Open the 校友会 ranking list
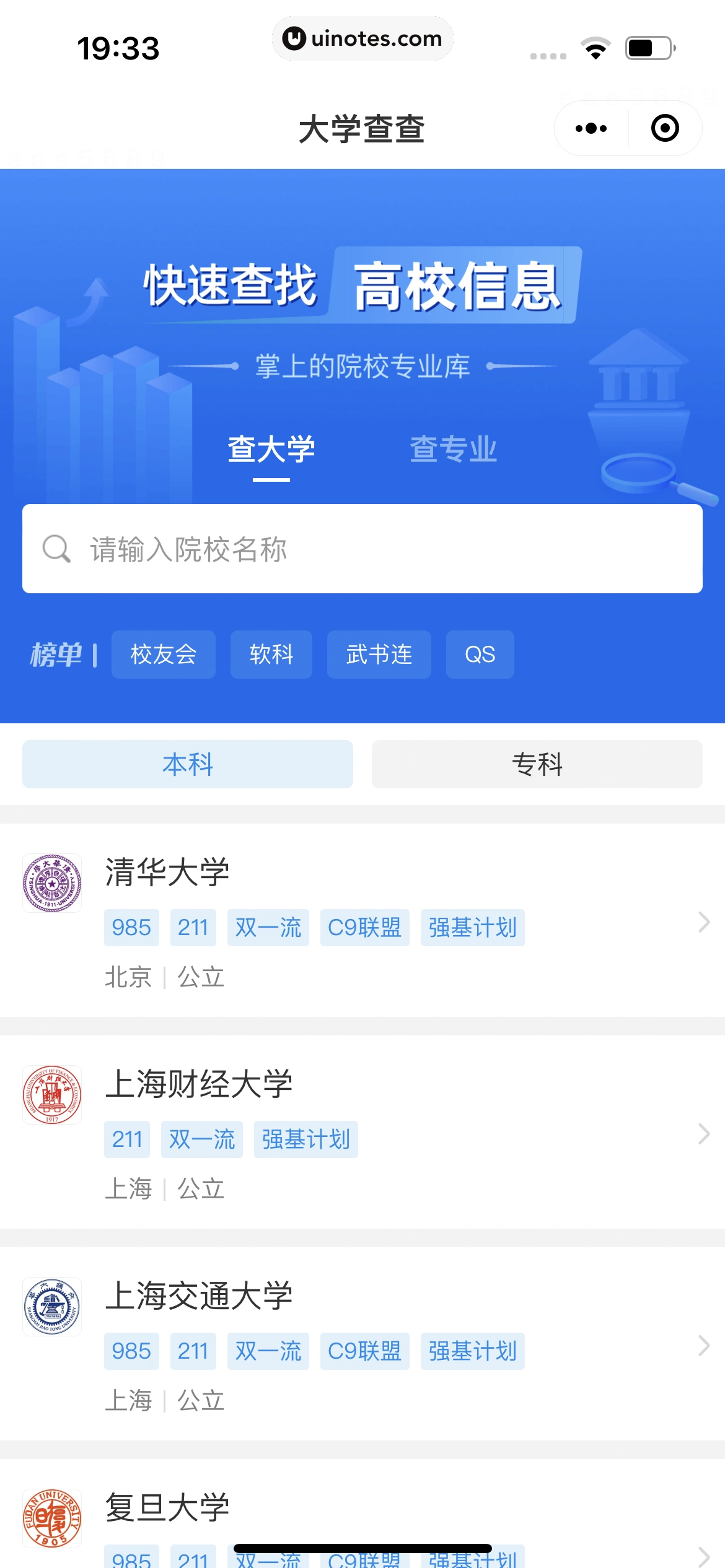 click(x=164, y=655)
